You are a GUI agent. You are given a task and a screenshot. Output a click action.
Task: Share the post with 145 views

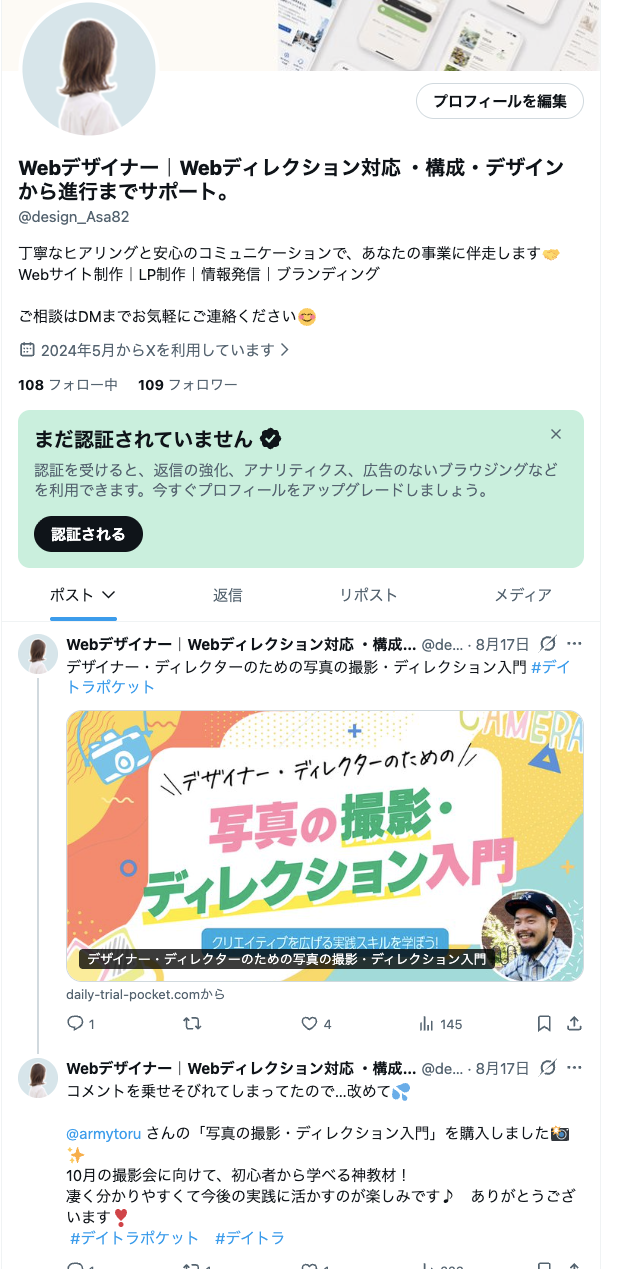point(575,1024)
